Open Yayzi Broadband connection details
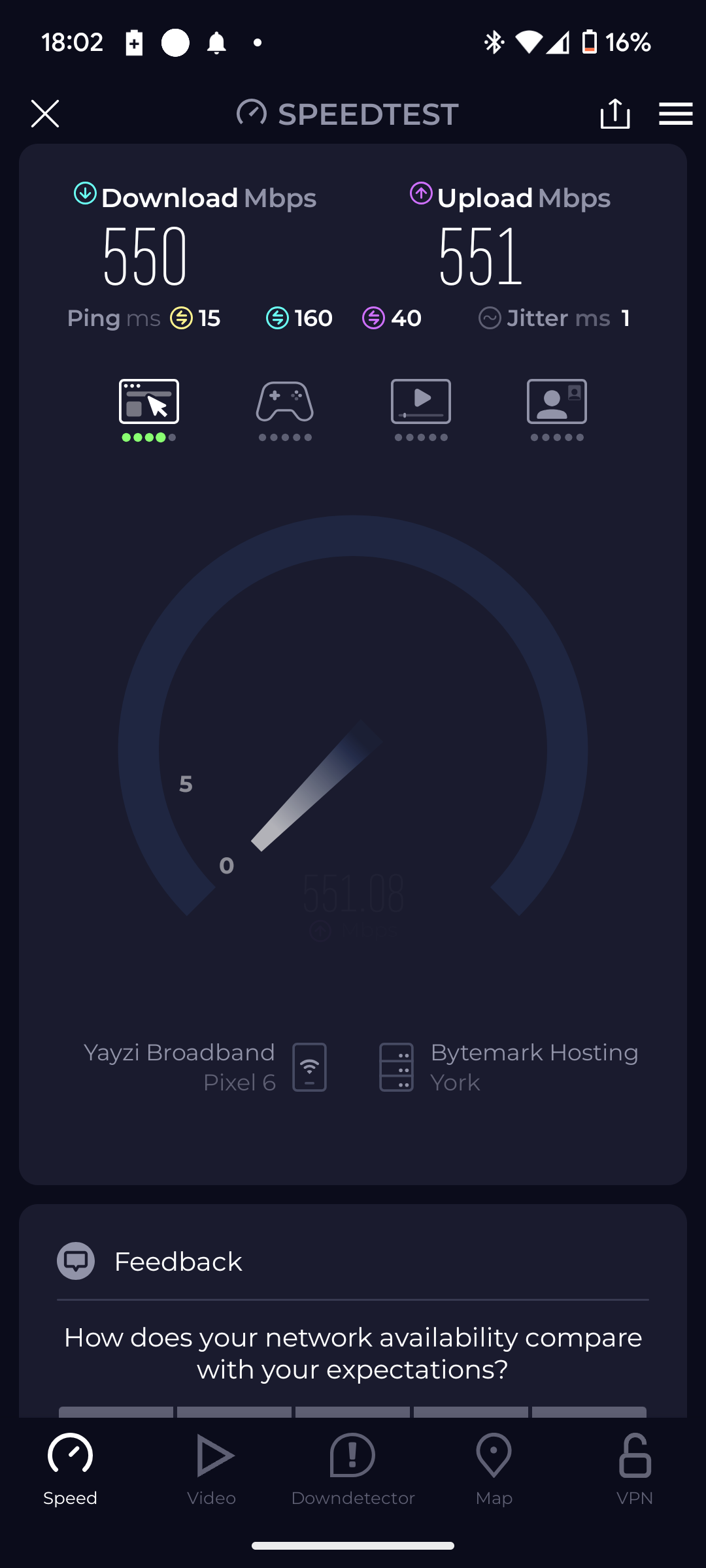 coord(205,1067)
